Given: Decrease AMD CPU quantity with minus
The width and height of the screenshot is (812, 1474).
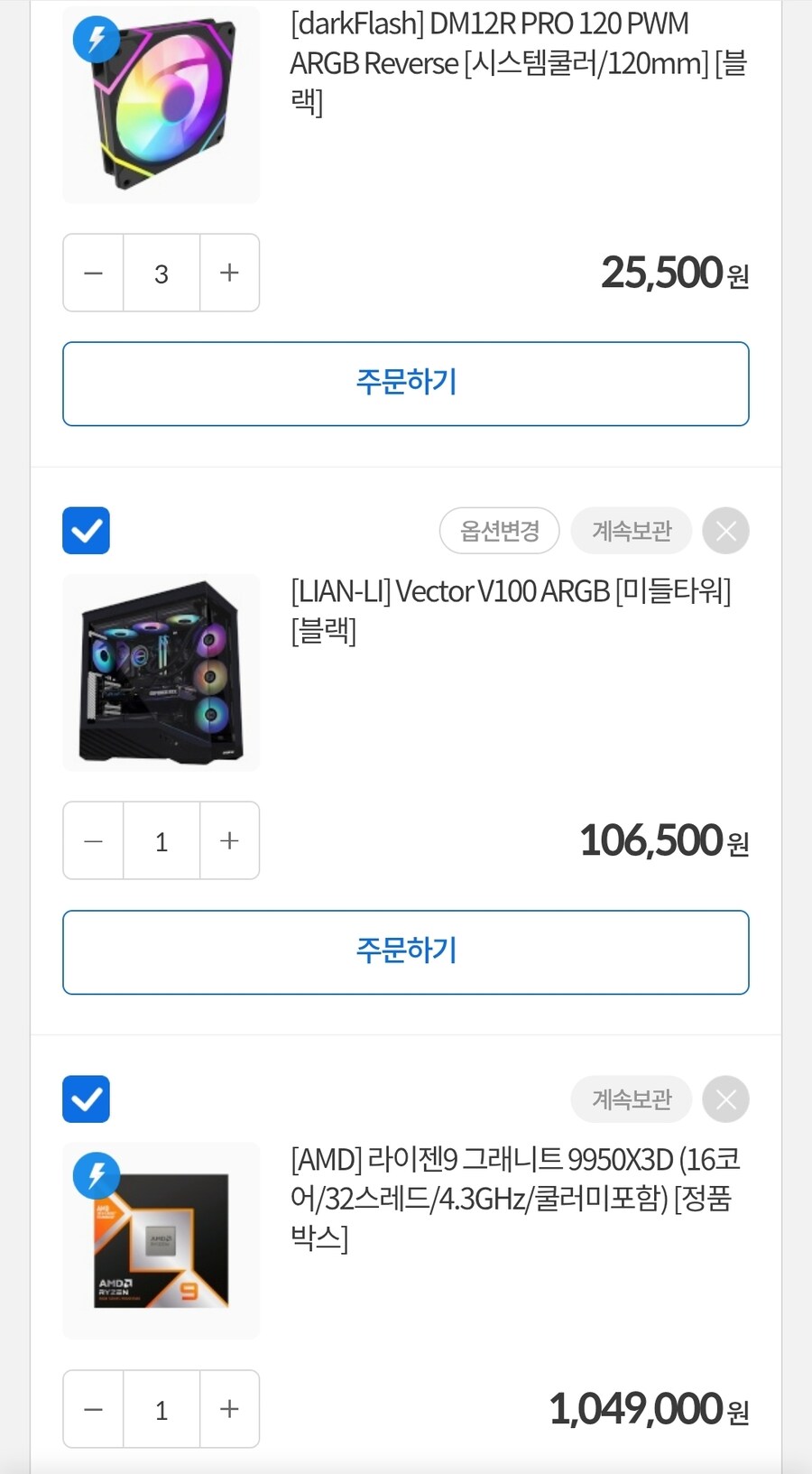Looking at the screenshot, I should pos(93,1409).
